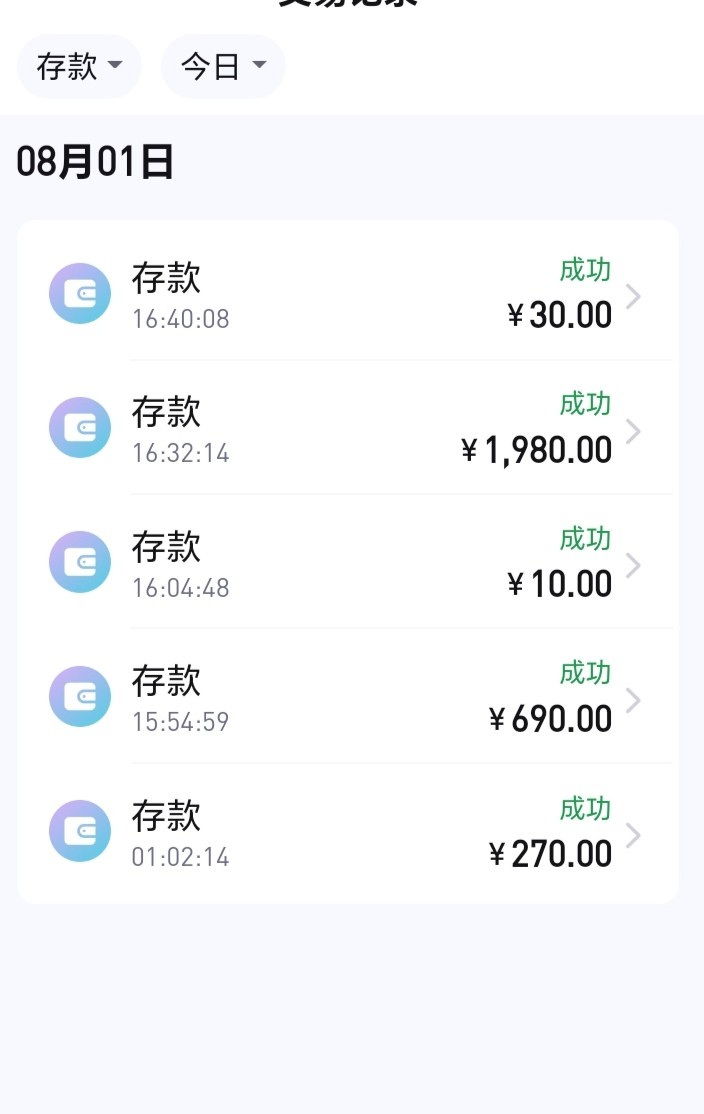
Task: Open the ¥270.00 deposit at 01:02:14
Action: 347,833
